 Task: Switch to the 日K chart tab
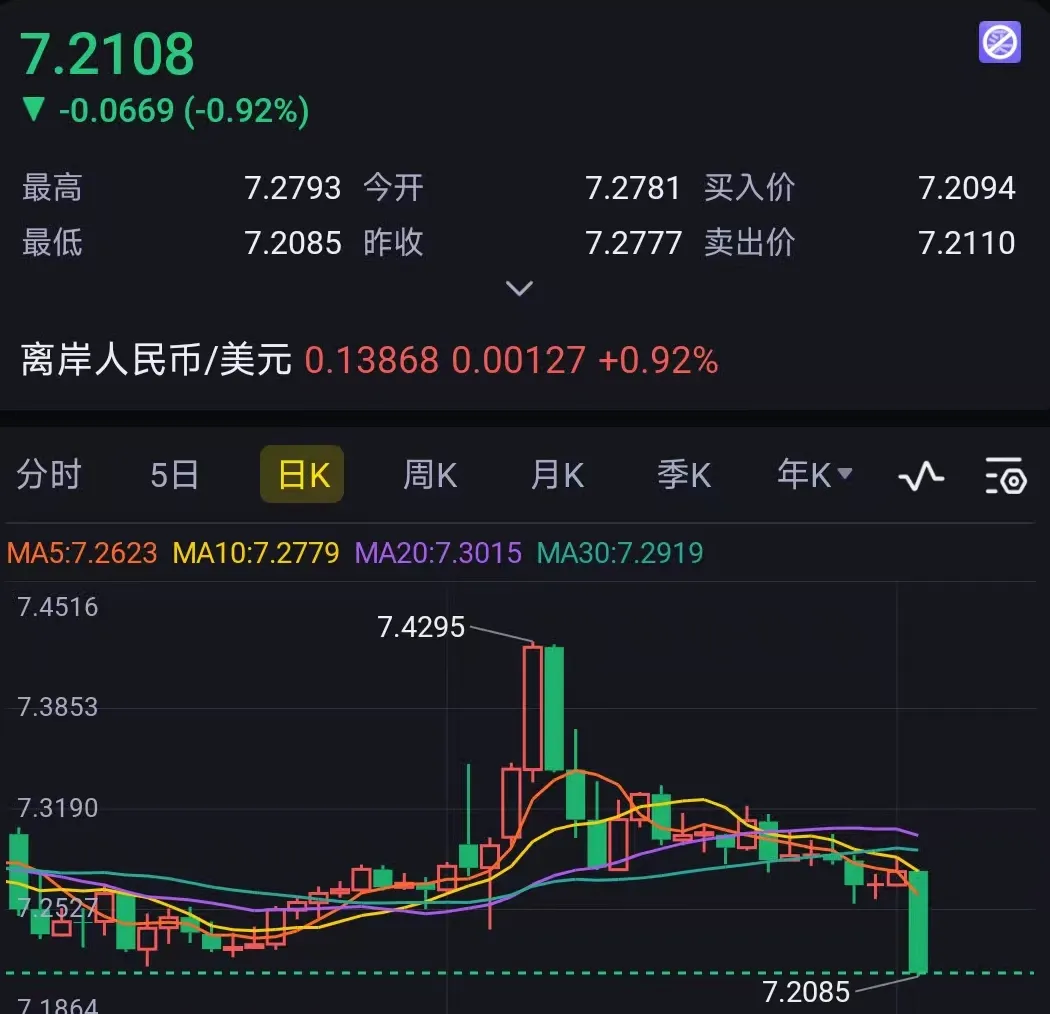pyautogui.click(x=303, y=475)
